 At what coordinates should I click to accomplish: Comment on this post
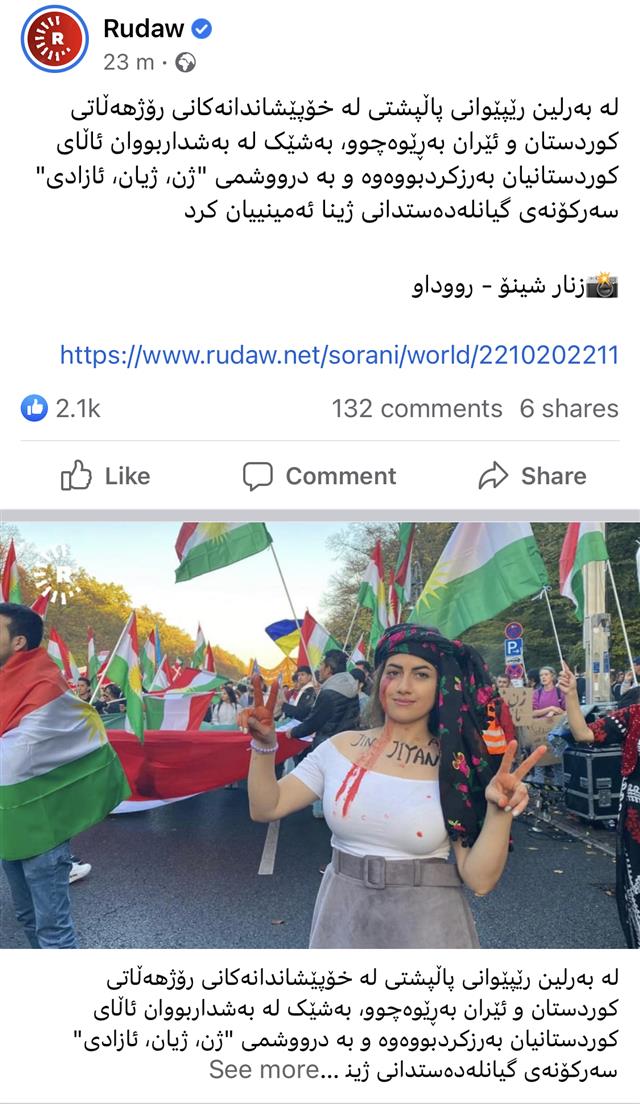click(320, 476)
